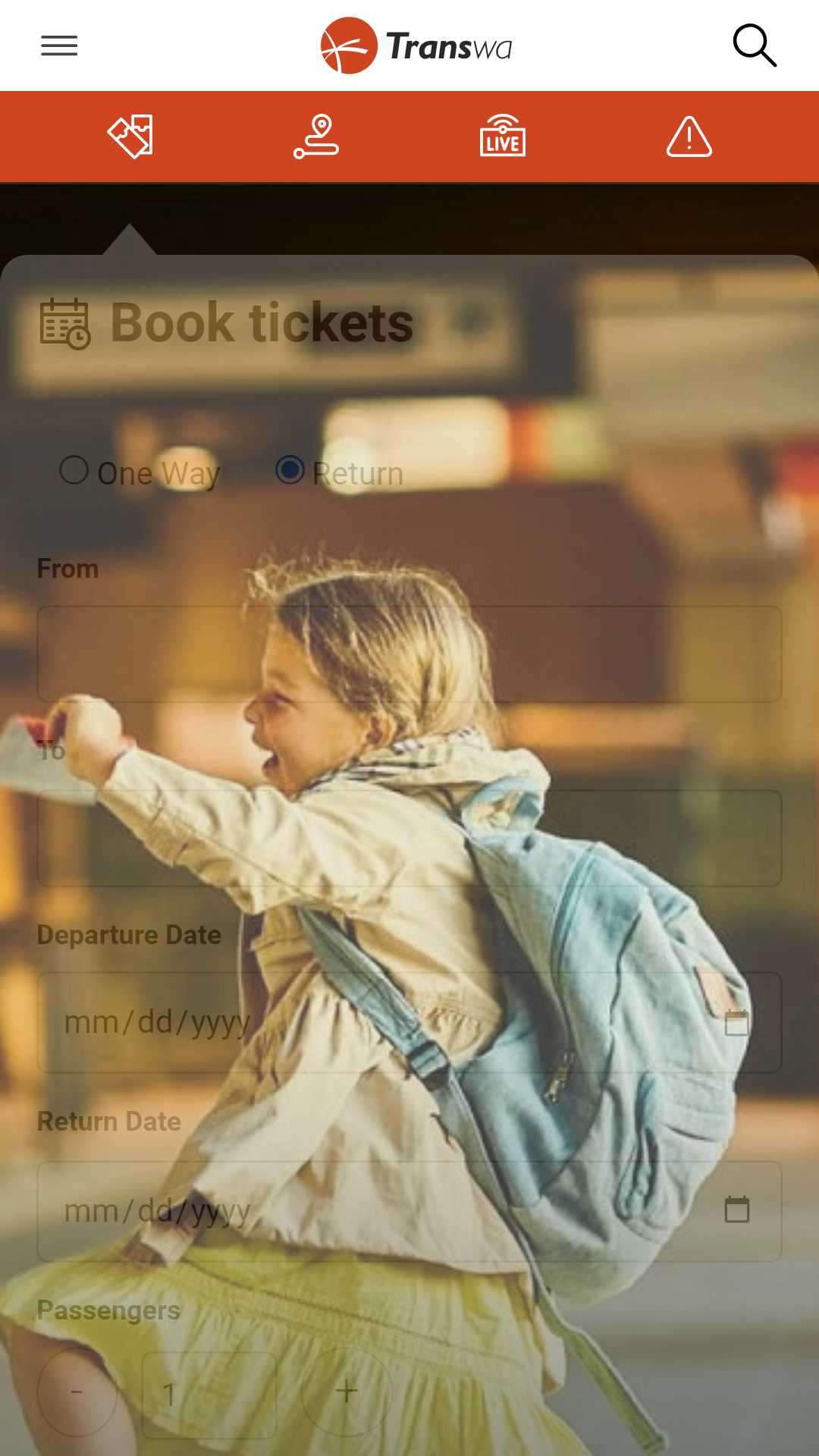819x1456 pixels.
Task: Tap the passenger count field
Action: [209, 1394]
